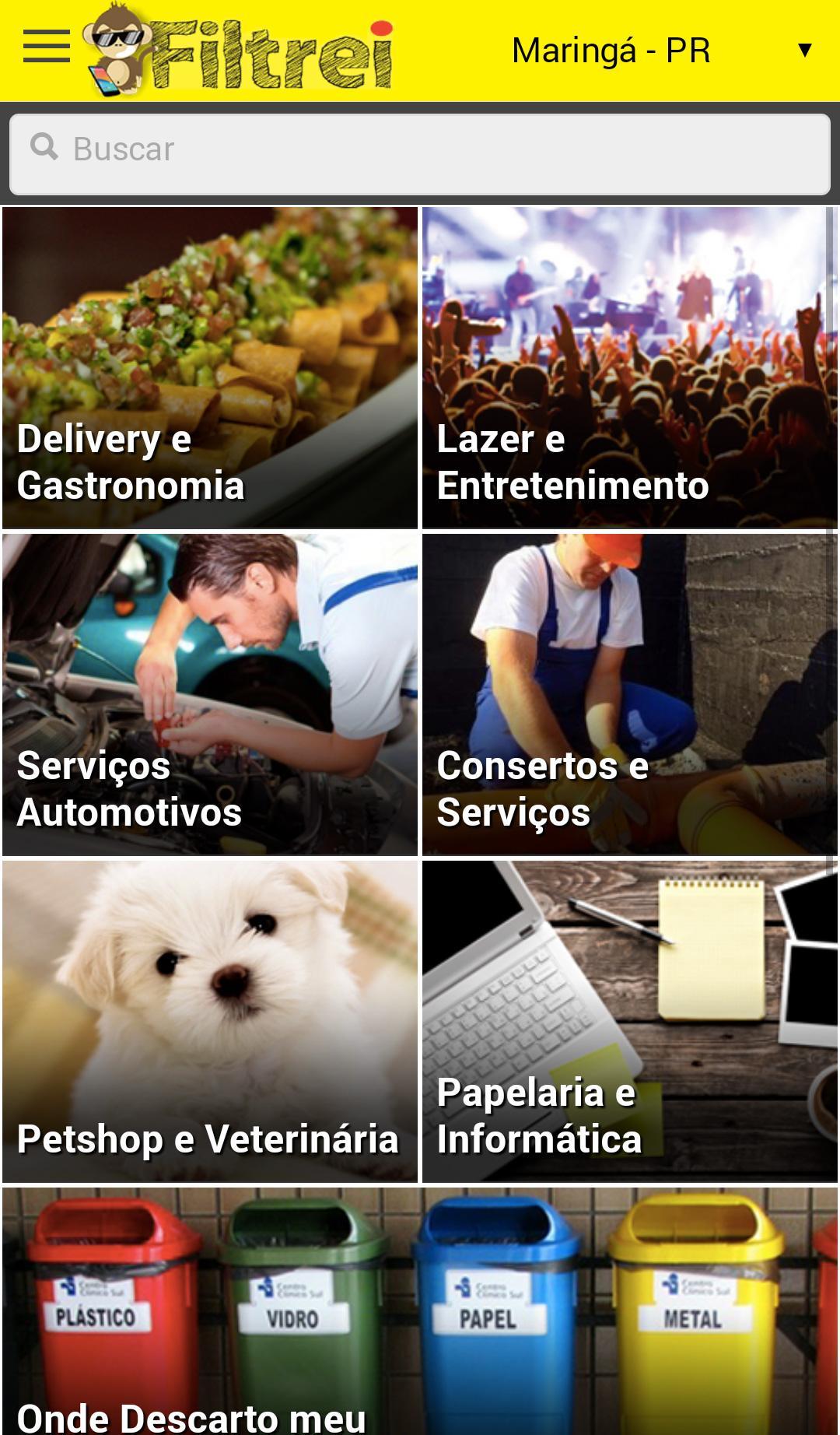Browse Lazer e Entretenimento category
The width and height of the screenshot is (840, 1435).
(629, 367)
